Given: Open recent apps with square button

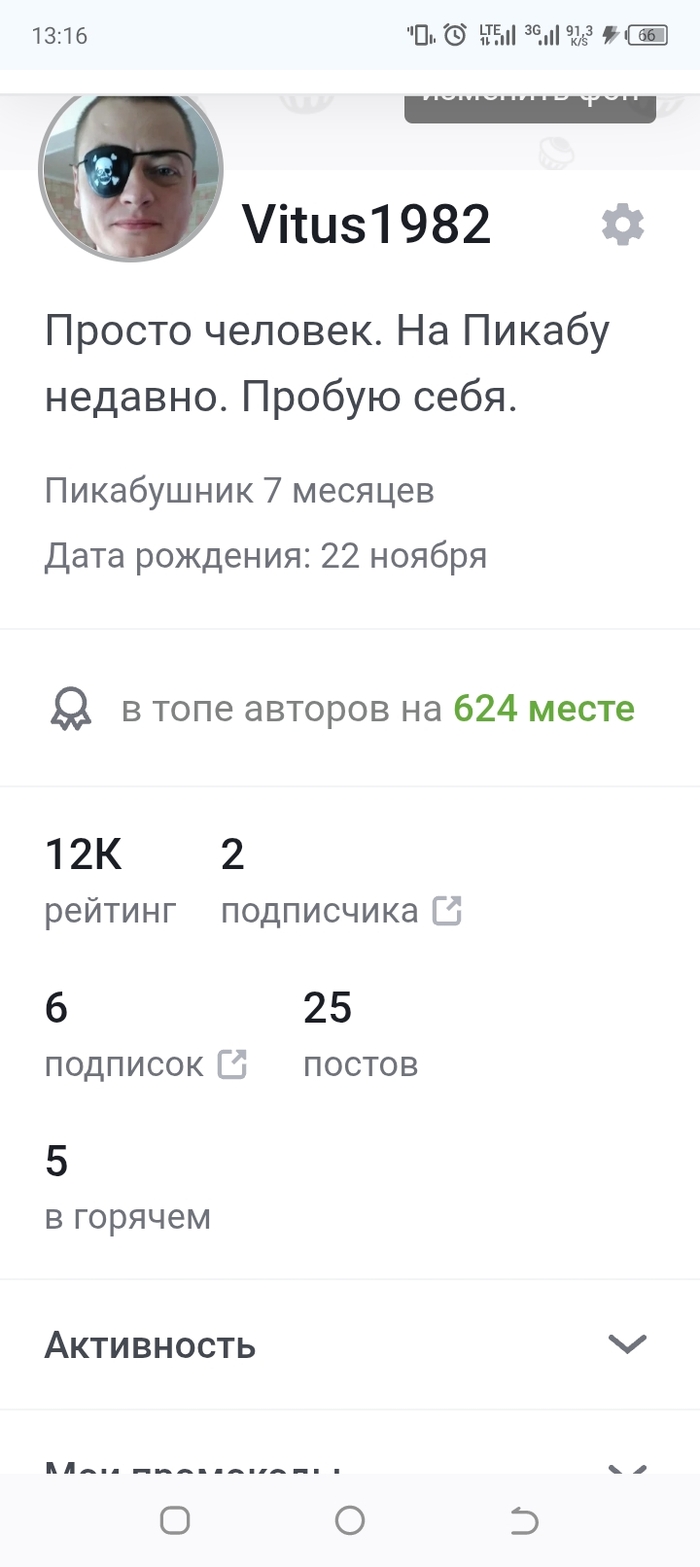Looking at the screenshot, I should point(175,1521).
